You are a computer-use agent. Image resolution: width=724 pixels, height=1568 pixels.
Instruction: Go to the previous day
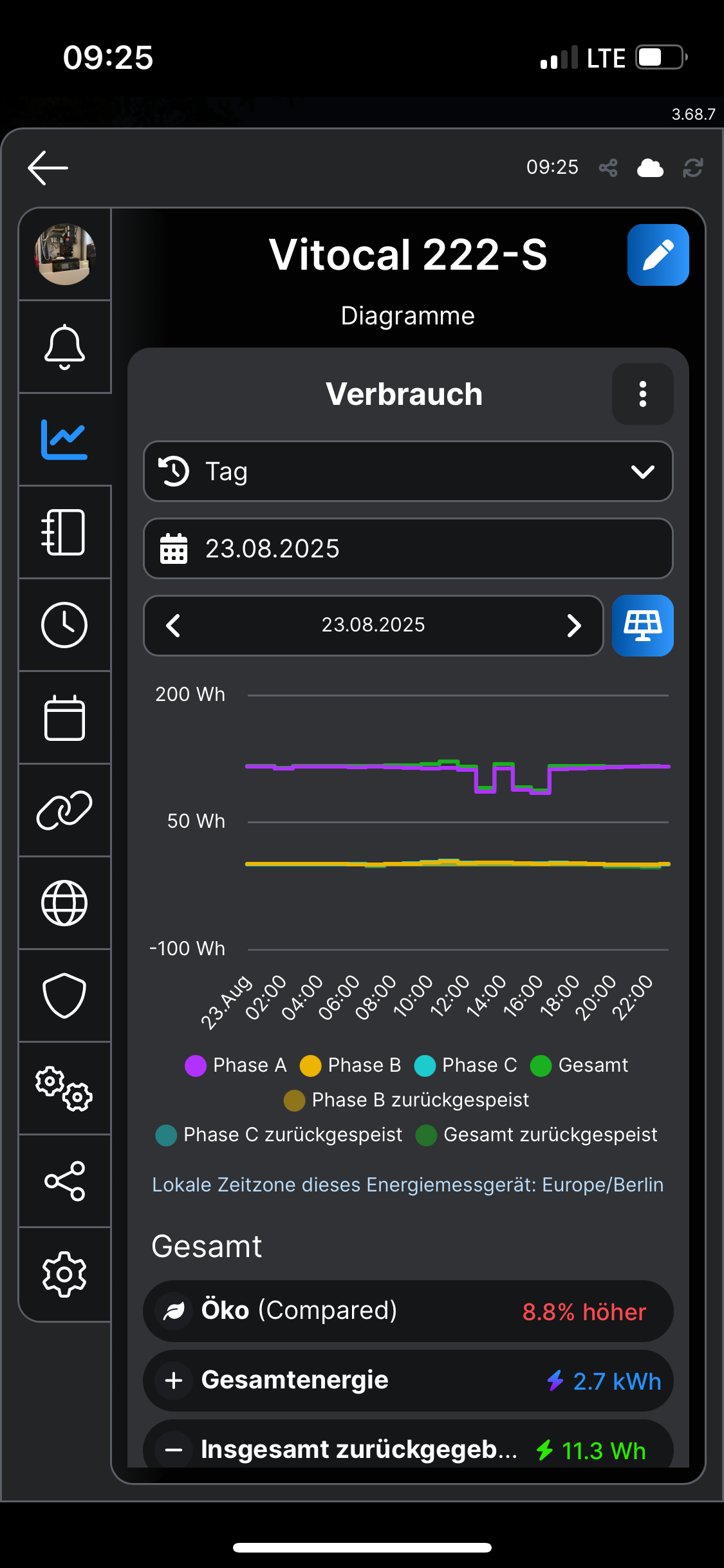click(173, 626)
